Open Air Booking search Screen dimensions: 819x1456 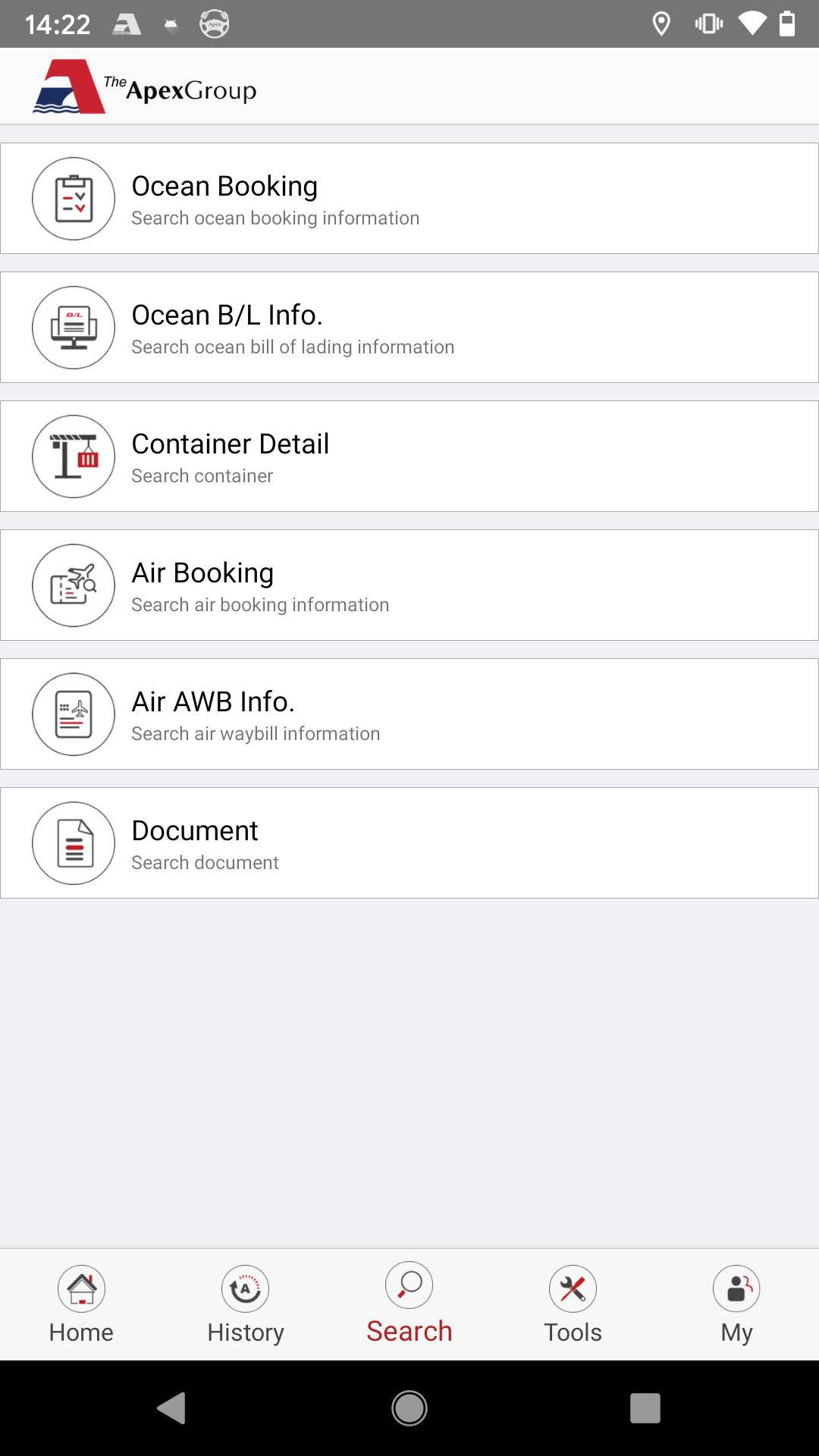click(x=409, y=585)
